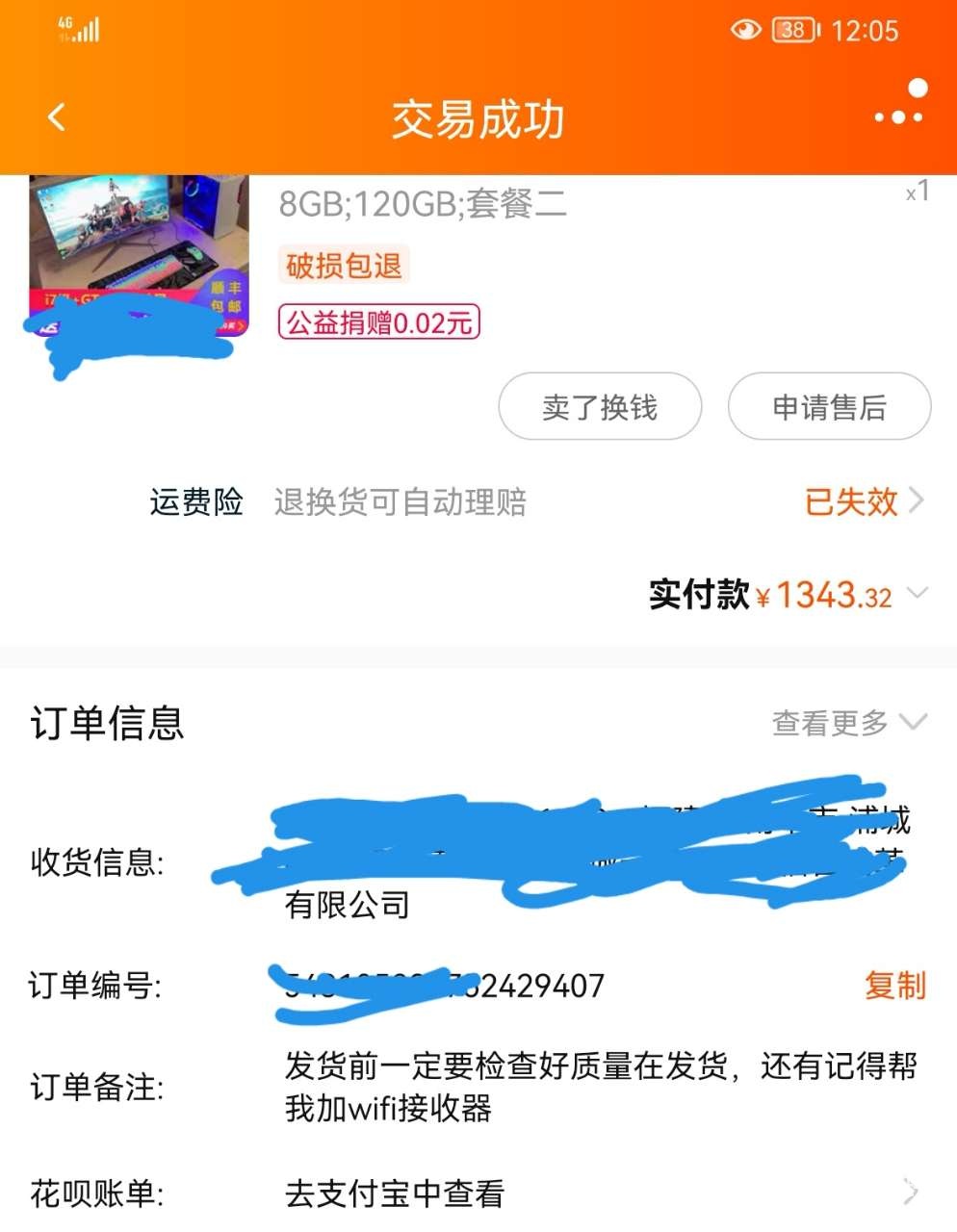Expand the 实付款 payment details
The image size is (957, 1232).
tap(917, 593)
